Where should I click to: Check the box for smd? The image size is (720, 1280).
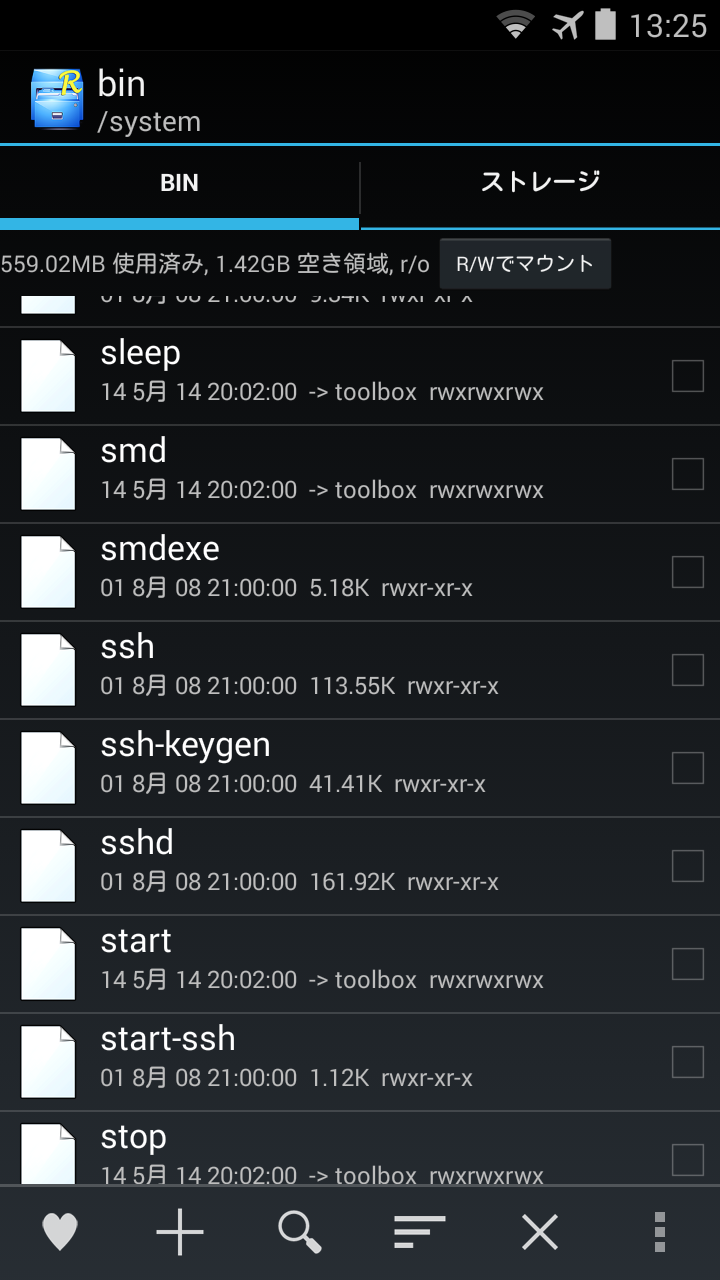point(688,474)
